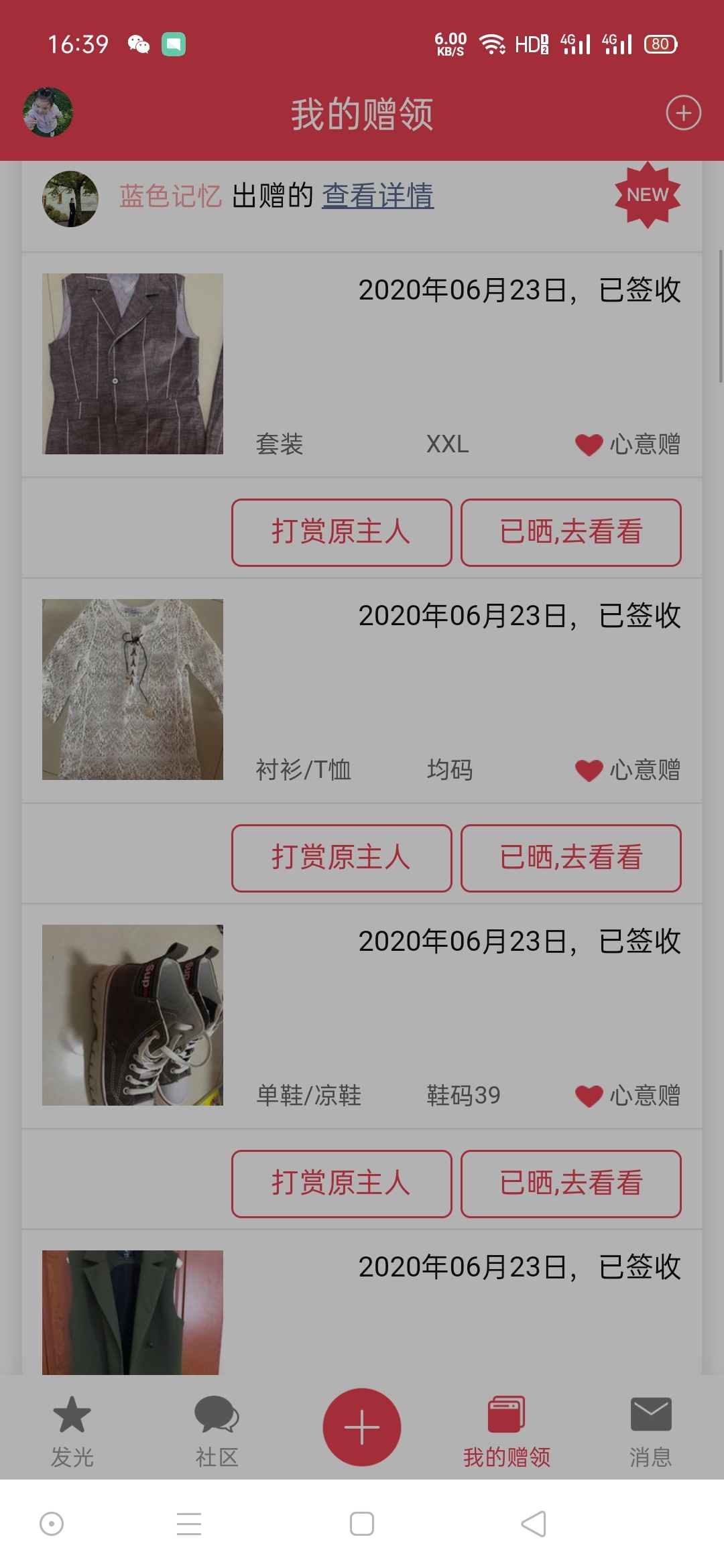Tap the circled plus icon in header
This screenshot has width=724, height=1568.
pyautogui.click(x=683, y=113)
